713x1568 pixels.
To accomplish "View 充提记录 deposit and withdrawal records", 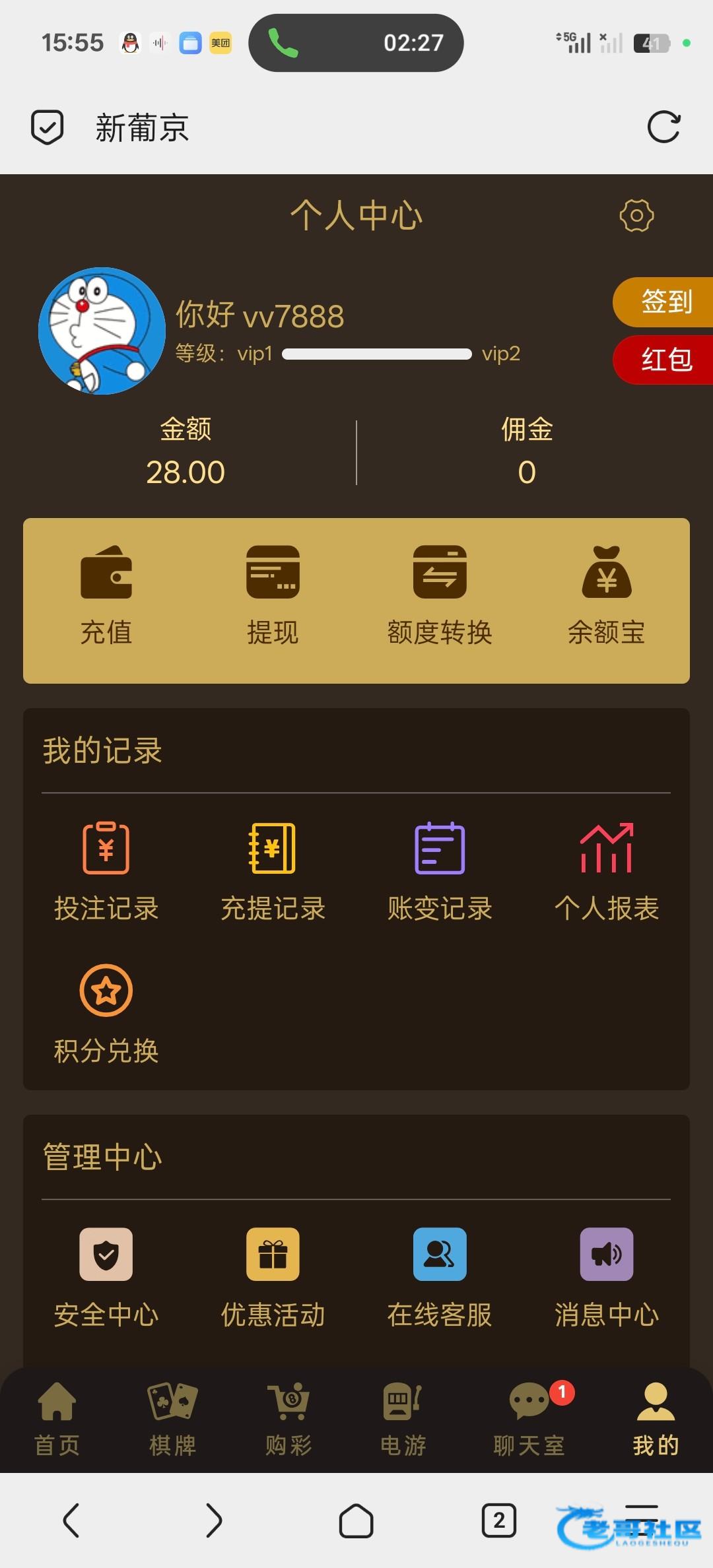I will (273, 871).
